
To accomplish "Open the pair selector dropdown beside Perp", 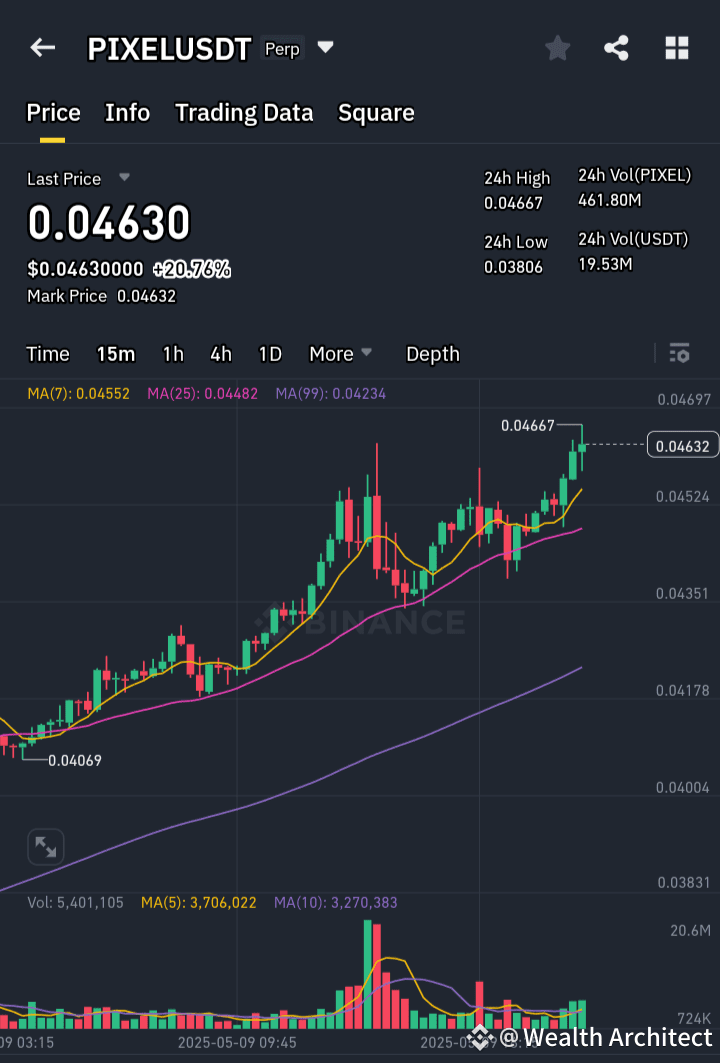I will click(x=325, y=47).
